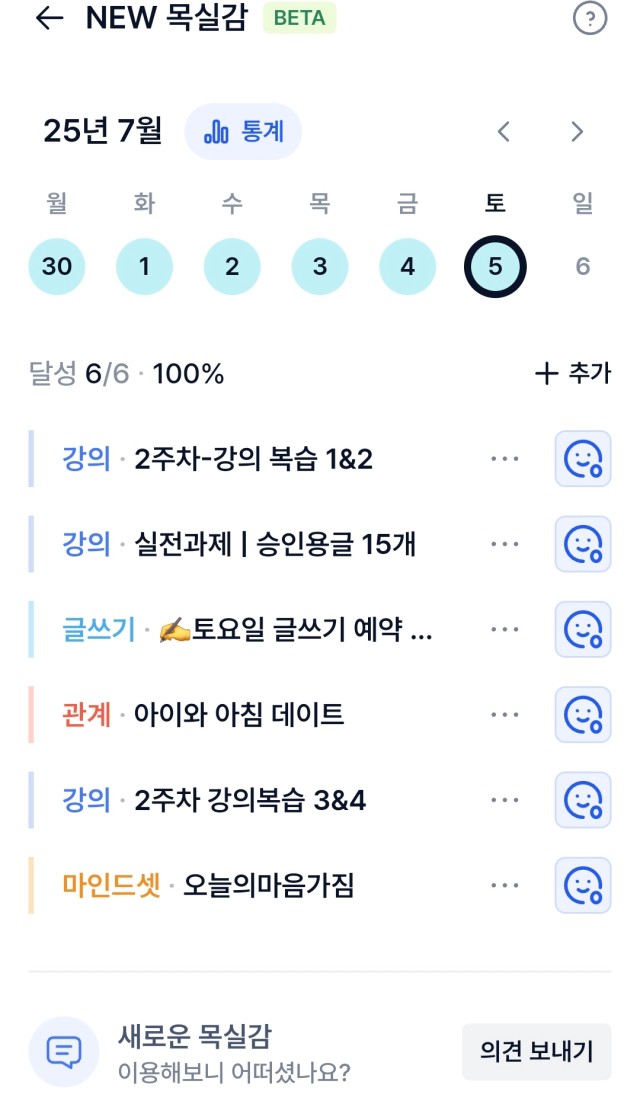Tap the emoji icon for 오늘의마음가짐
This screenshot has height=1101, width=640.
tap(583, 885)
